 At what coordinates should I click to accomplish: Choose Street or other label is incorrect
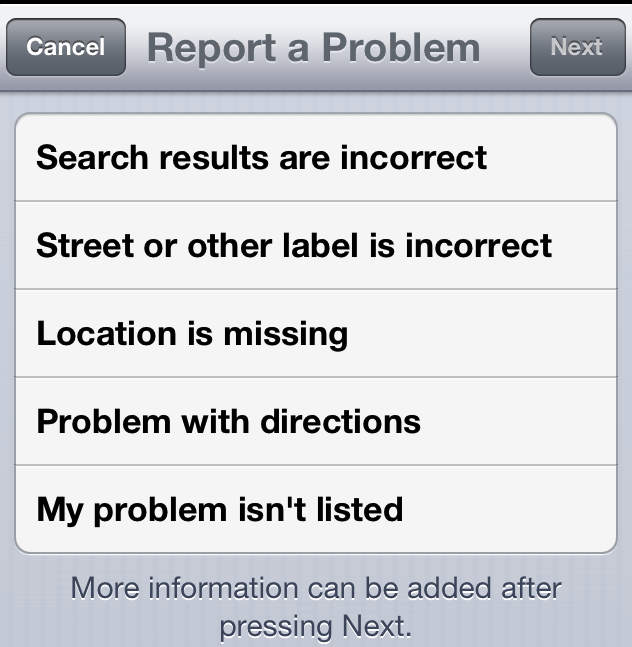click(315, 245)
